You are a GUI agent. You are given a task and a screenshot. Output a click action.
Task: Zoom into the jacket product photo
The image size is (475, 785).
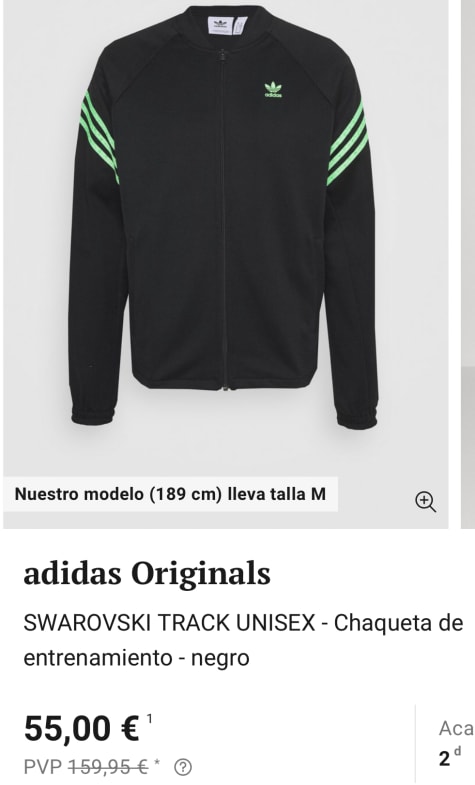point(425,502)
